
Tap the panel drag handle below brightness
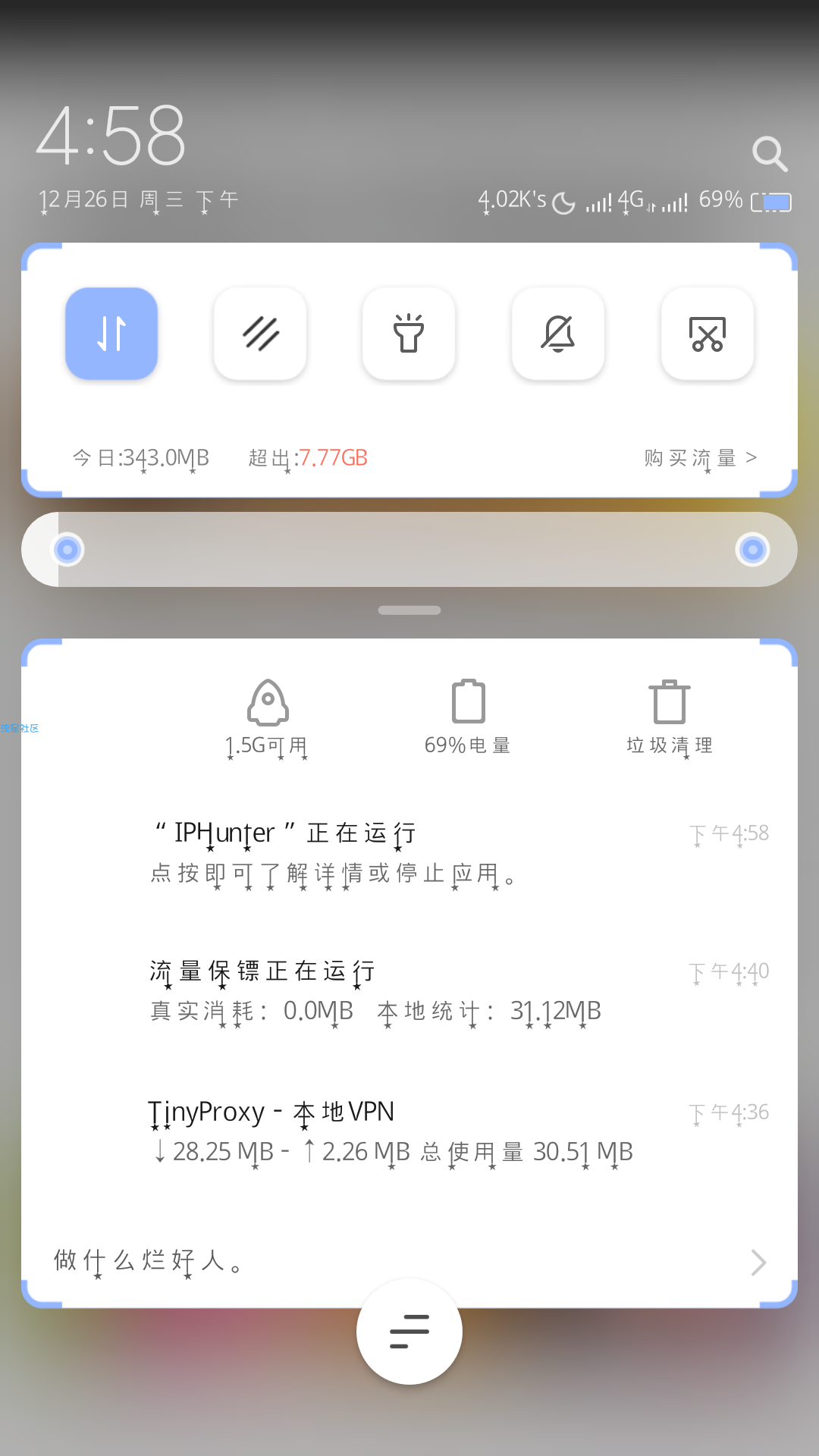409,610
